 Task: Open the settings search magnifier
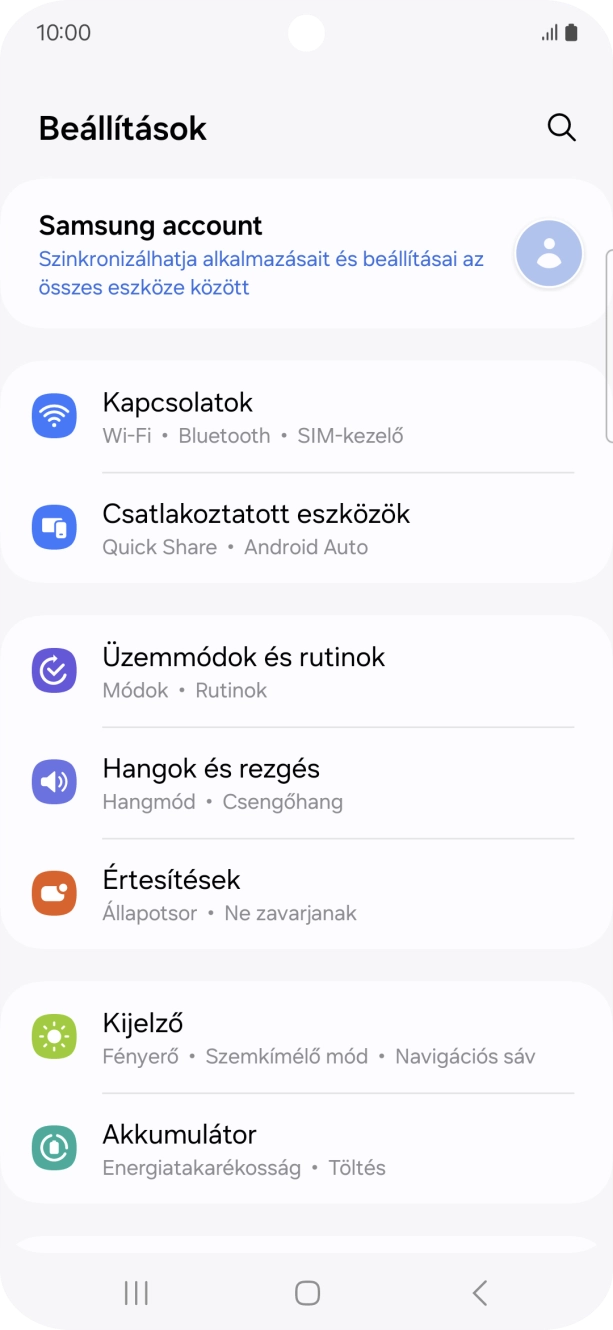click(561, 128)
